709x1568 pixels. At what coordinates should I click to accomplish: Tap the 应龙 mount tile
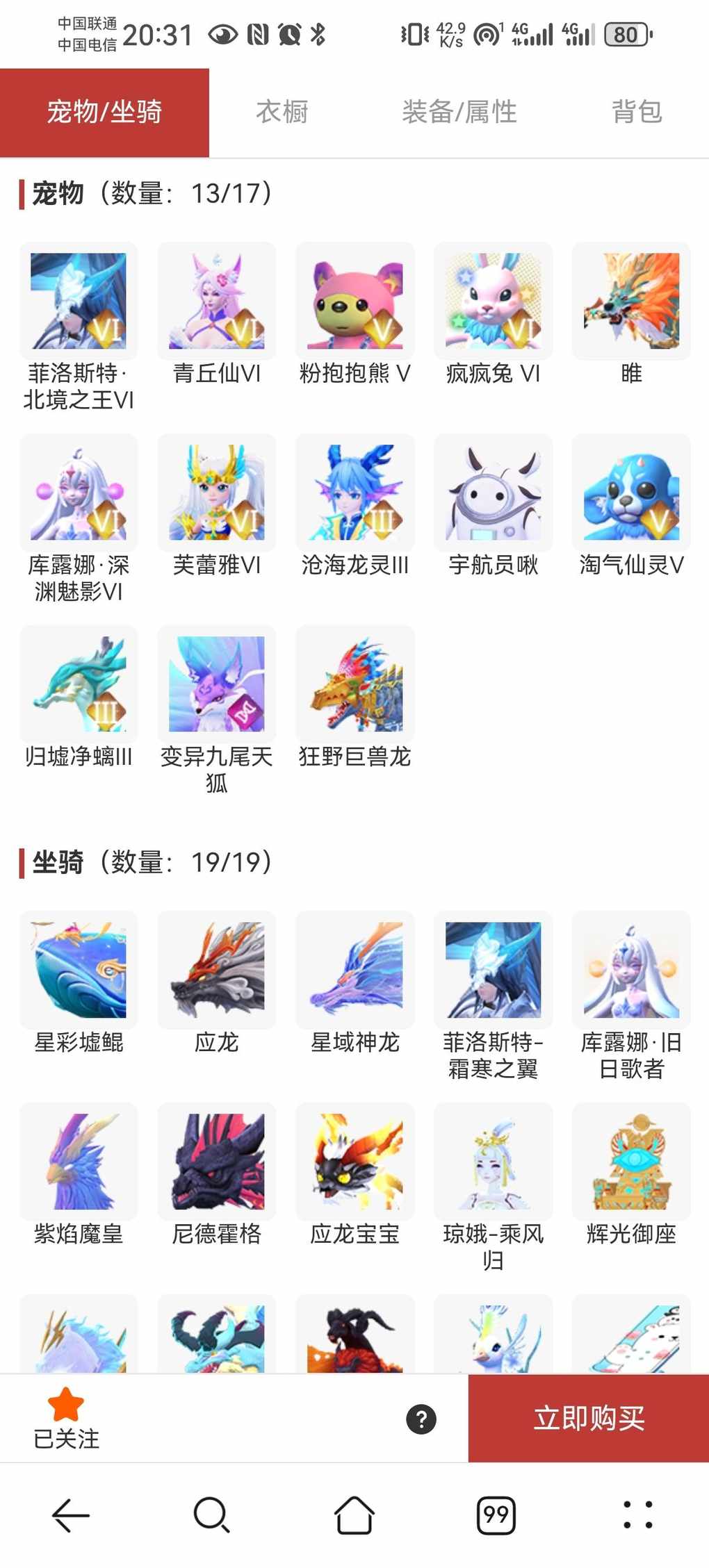(x=217, y=970)
